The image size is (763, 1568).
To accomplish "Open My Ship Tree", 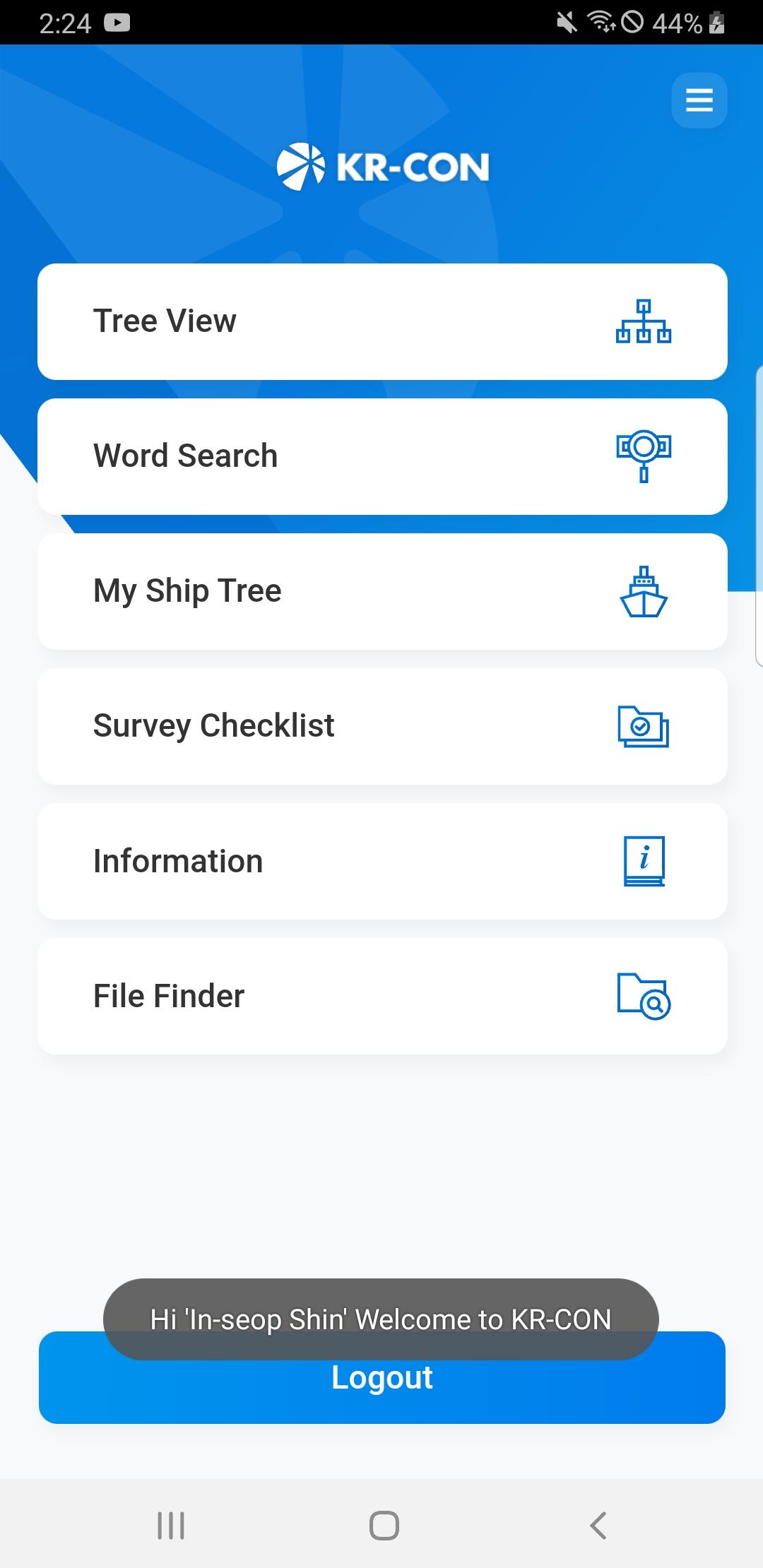I will coord(283,590).
